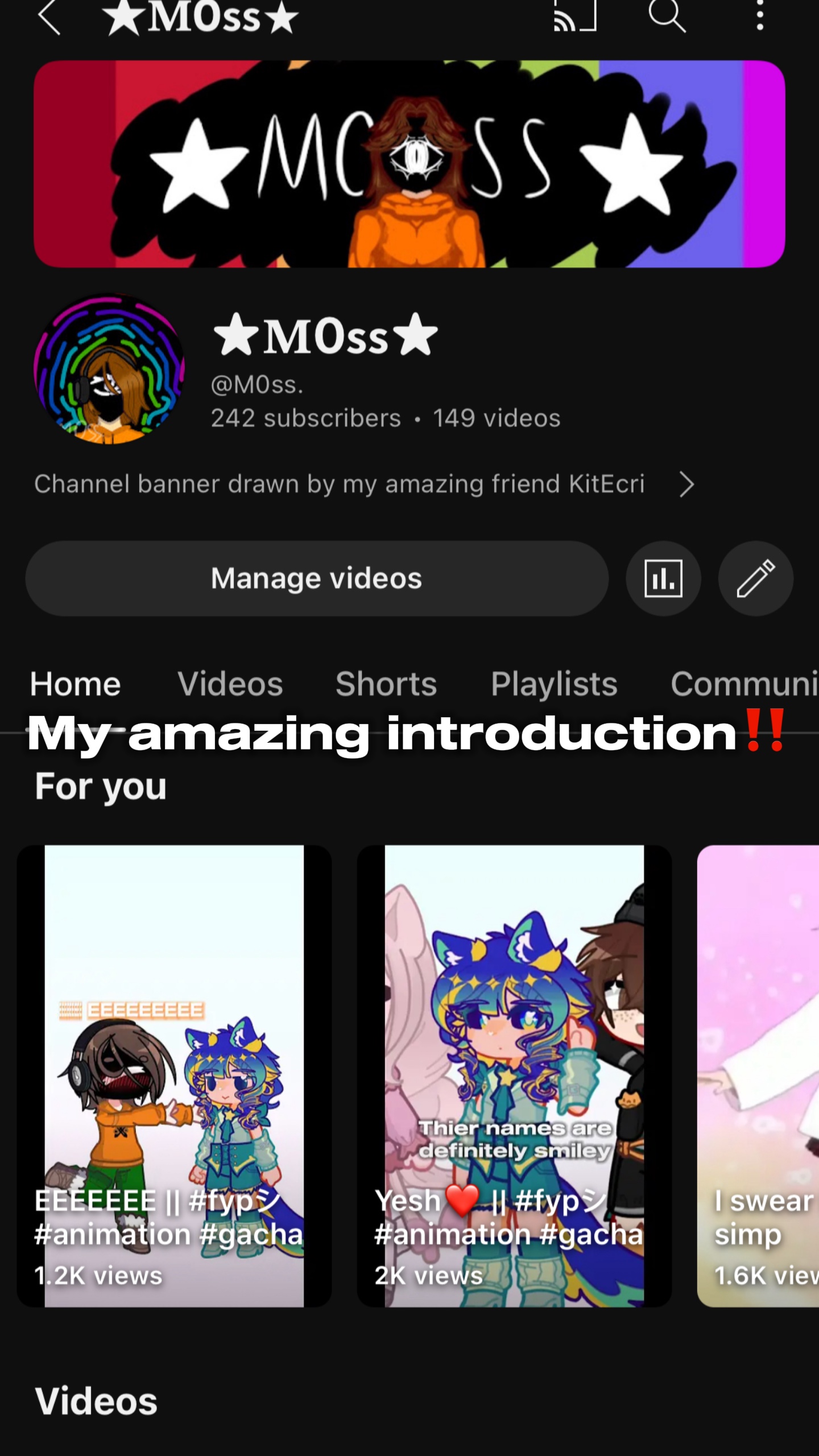Click the pencil icon to edit channel
Image resolution: width=819 pixels, height=1456 pixels.
tap(755, 578)
